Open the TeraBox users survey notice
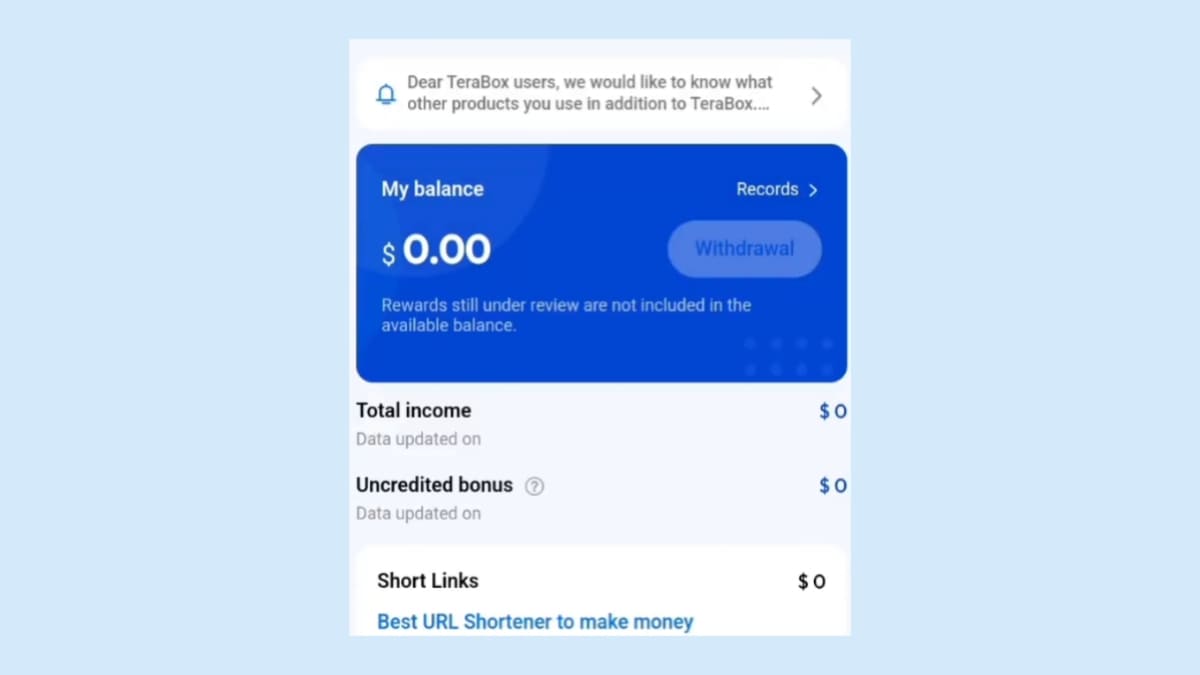The image size is (1200, 675). tap(600, 94)
